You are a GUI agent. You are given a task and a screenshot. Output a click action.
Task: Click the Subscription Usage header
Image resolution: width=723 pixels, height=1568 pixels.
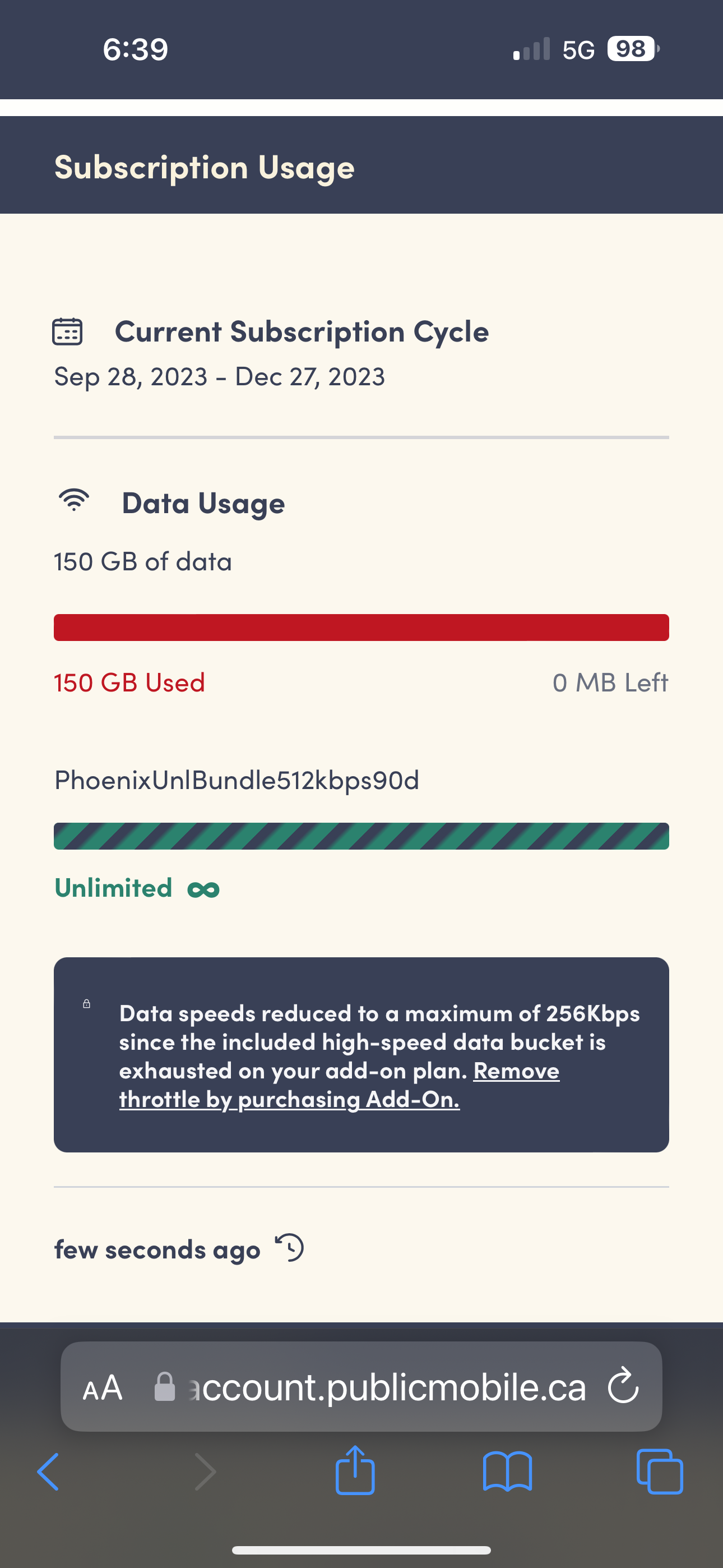(x=204, y=166)
